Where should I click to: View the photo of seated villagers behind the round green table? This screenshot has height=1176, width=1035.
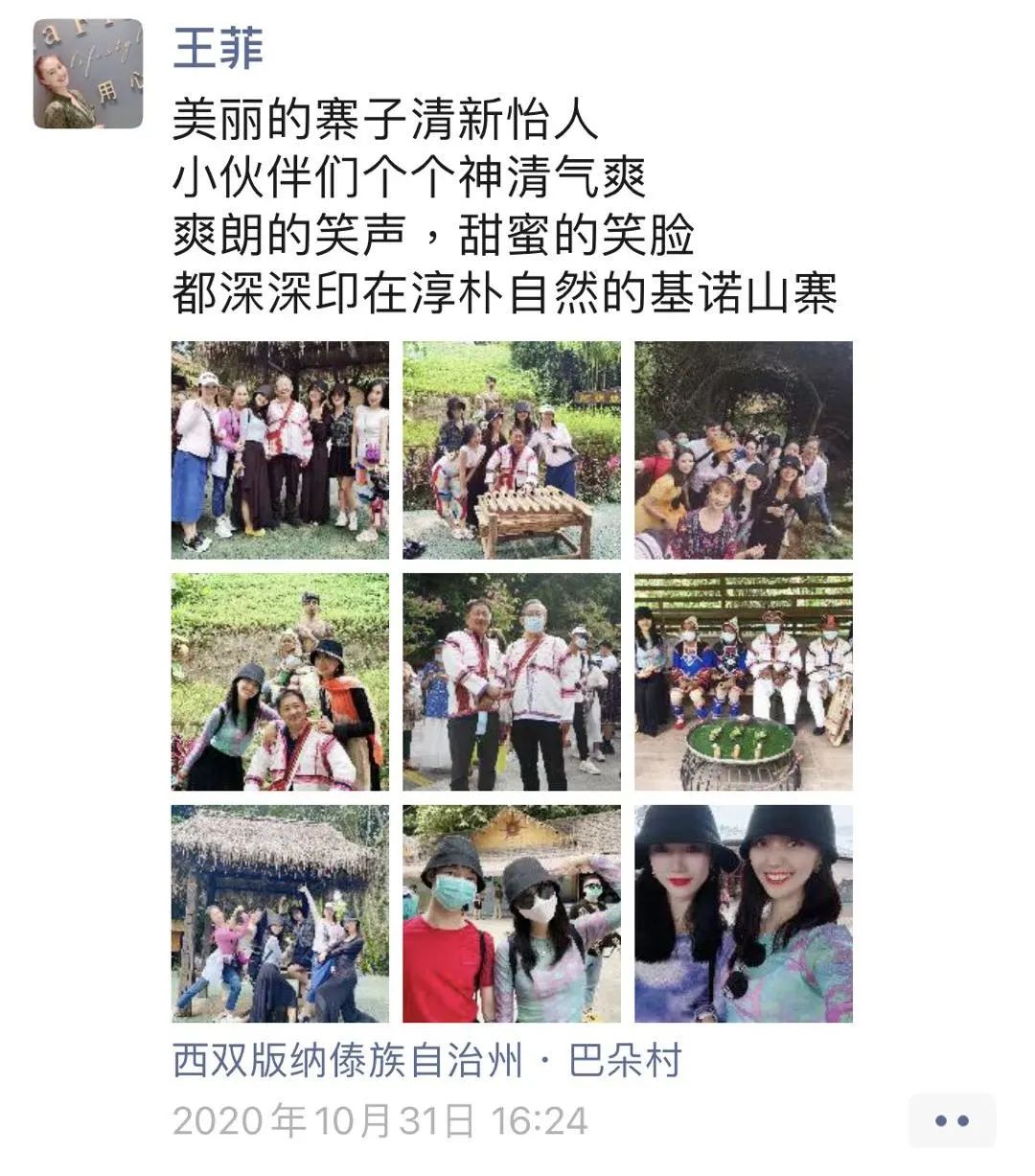(743, 681)
